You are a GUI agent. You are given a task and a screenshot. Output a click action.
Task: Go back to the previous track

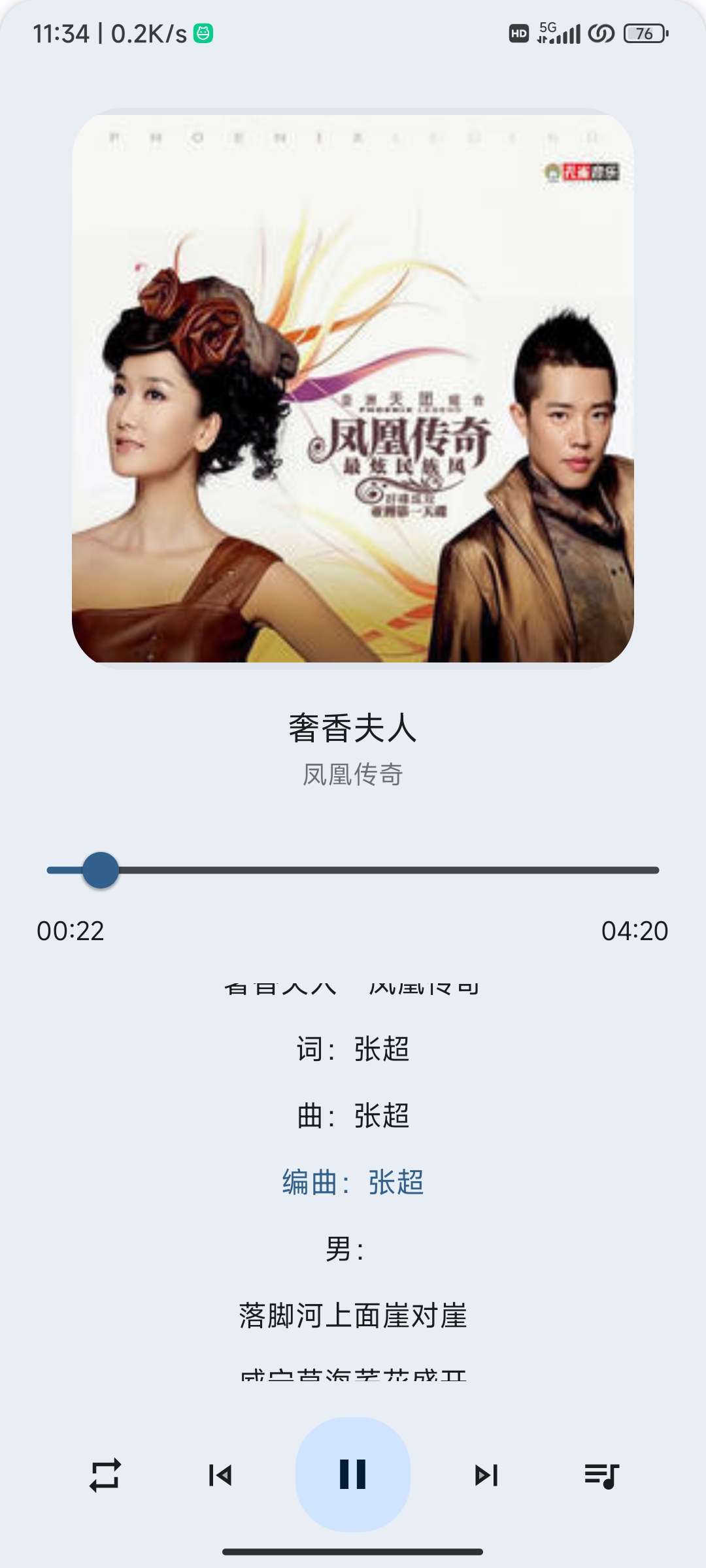tap(220, 1475)
